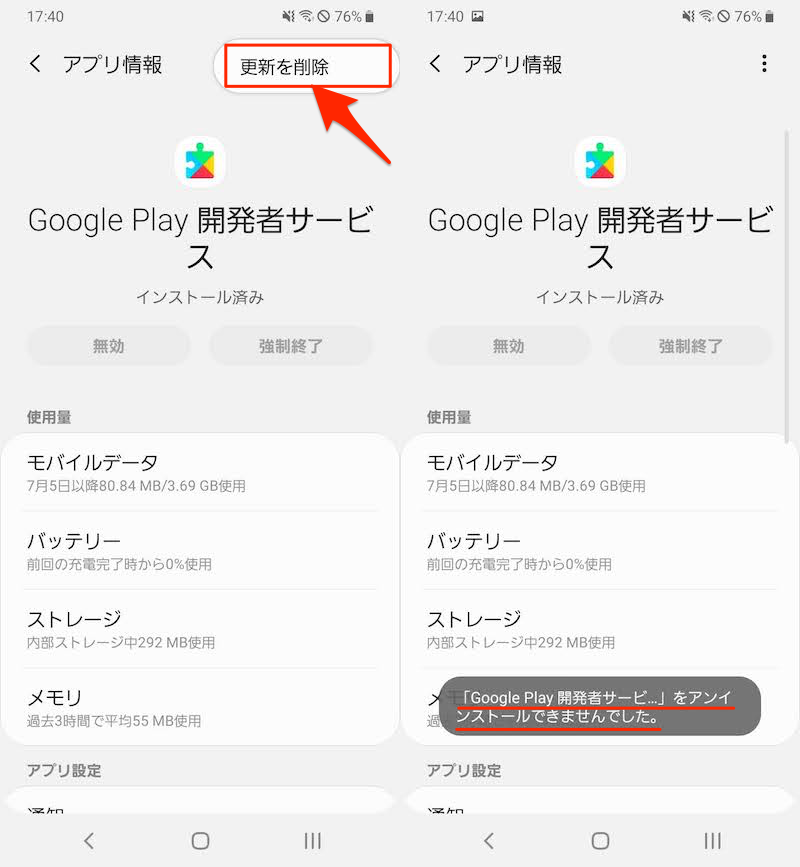This screenshot has height=867, width=800.
Task: Open the three-dot overflow menu
Action: click(x=764, y=64)
